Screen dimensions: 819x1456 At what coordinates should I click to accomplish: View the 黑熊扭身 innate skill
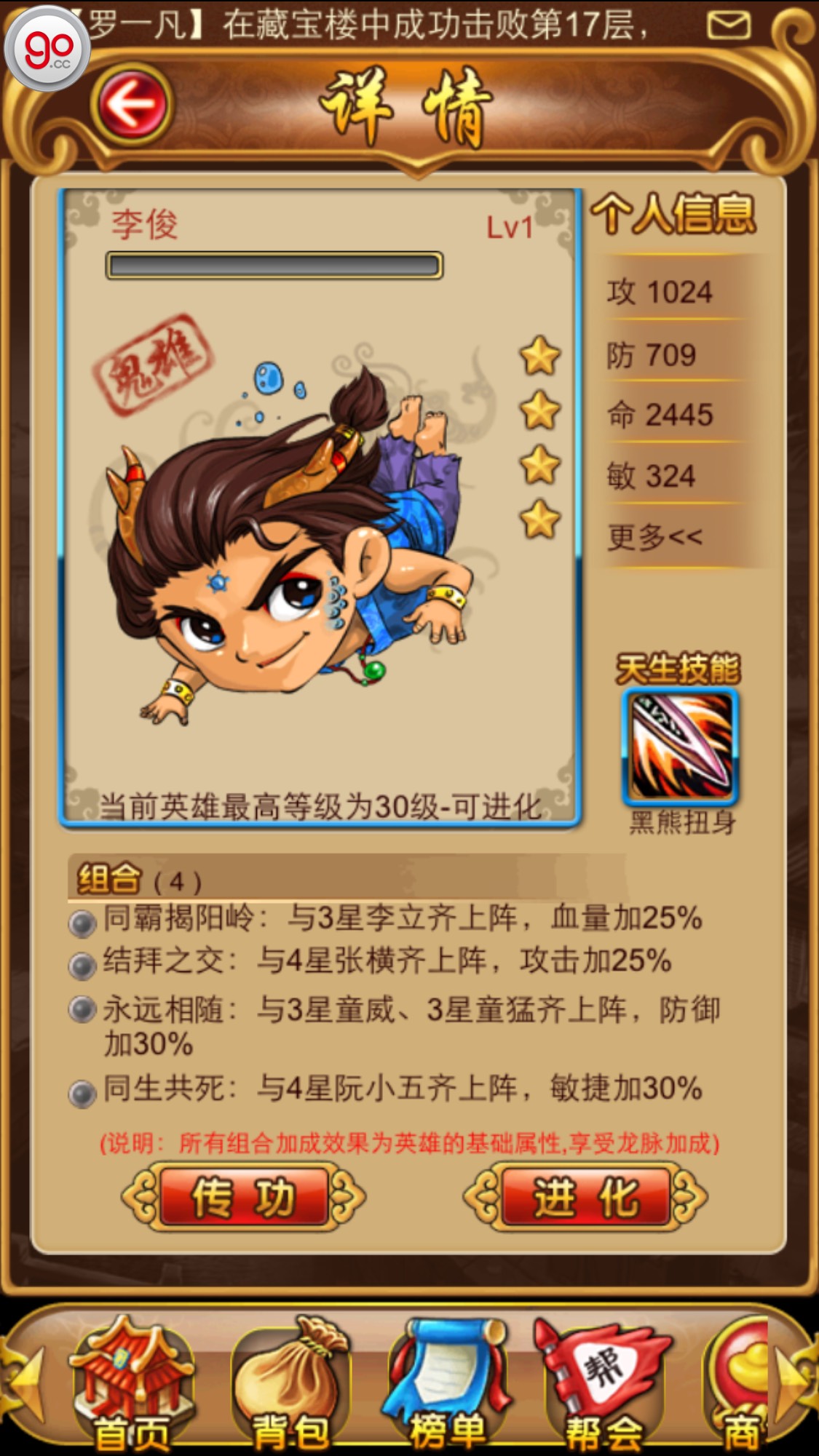click(x=681, y=747)
